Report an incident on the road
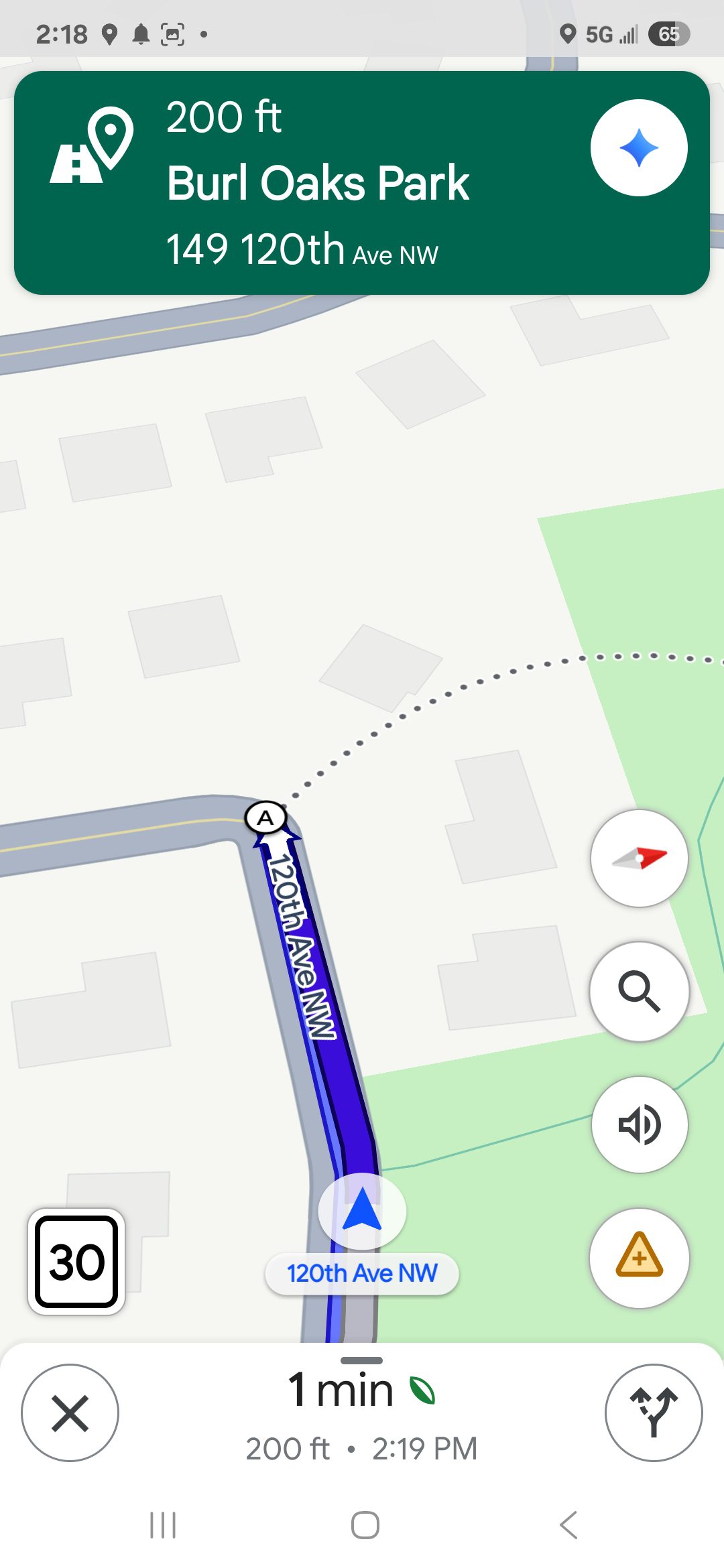Screen dimensions: 724x1568 (x=639, y=1258)
